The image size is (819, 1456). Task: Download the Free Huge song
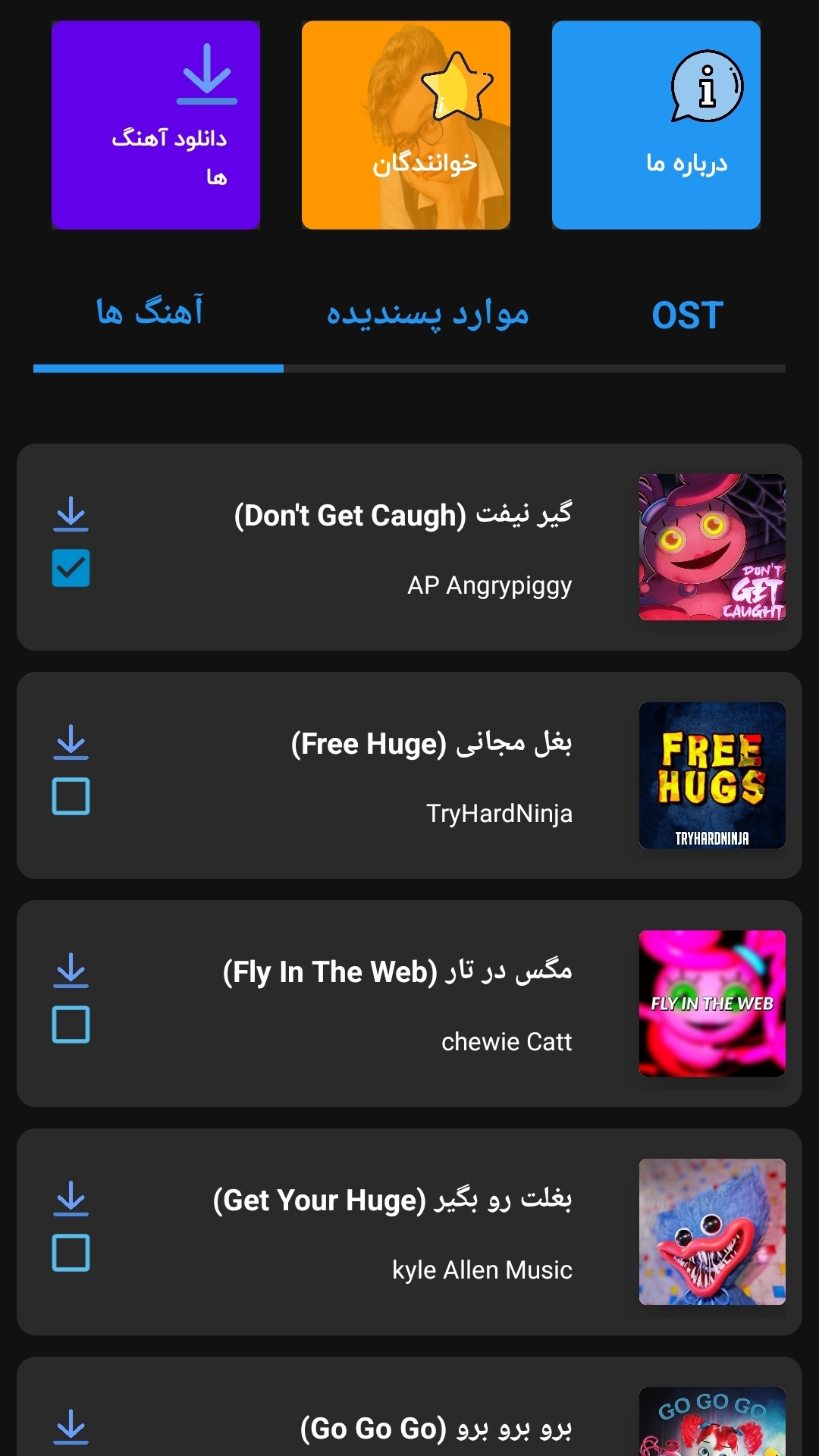tap(71, 742)
